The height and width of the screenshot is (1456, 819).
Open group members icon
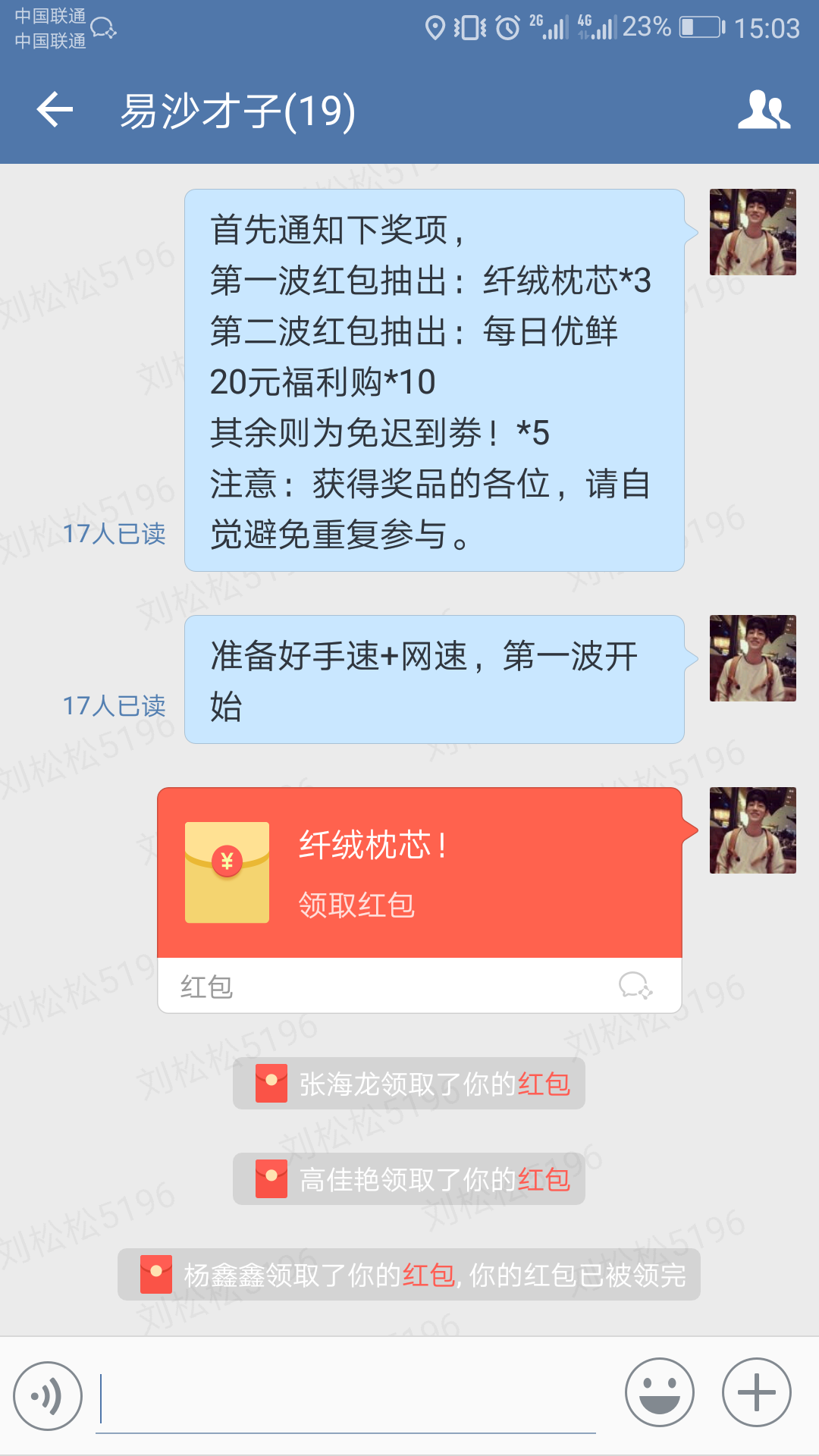pos(764,111)
